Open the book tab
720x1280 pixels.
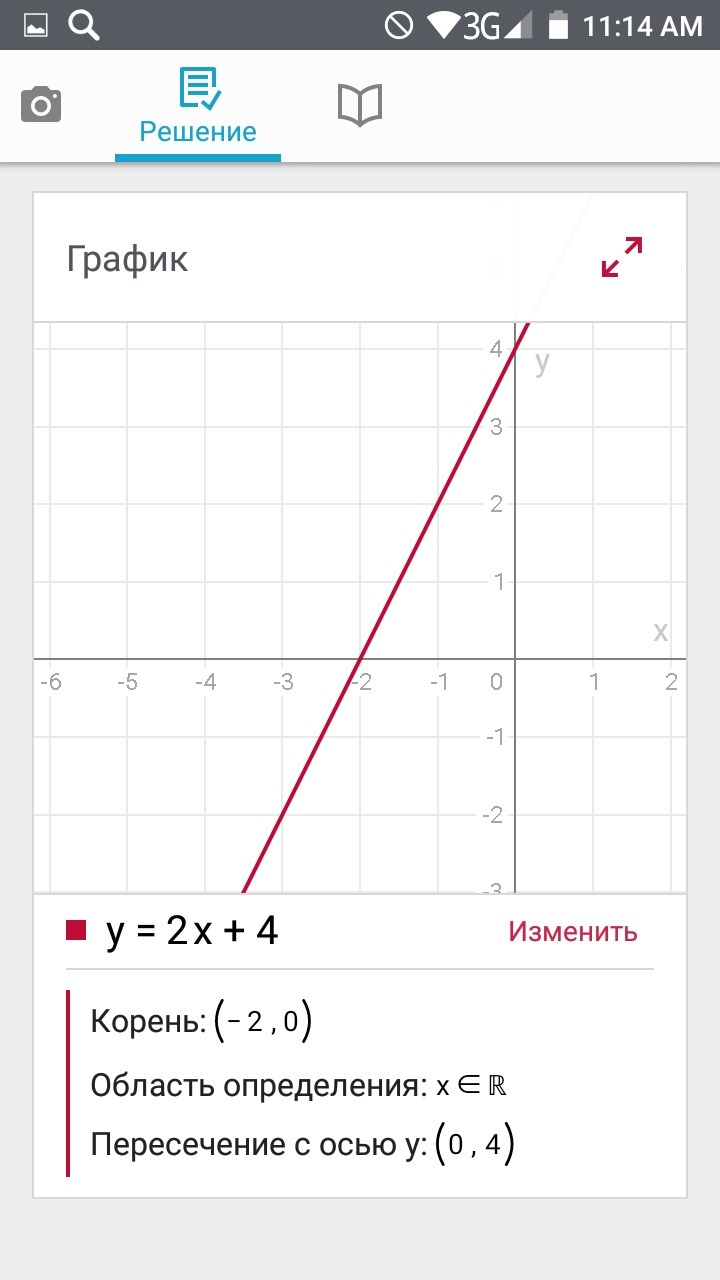pos(360,104)
